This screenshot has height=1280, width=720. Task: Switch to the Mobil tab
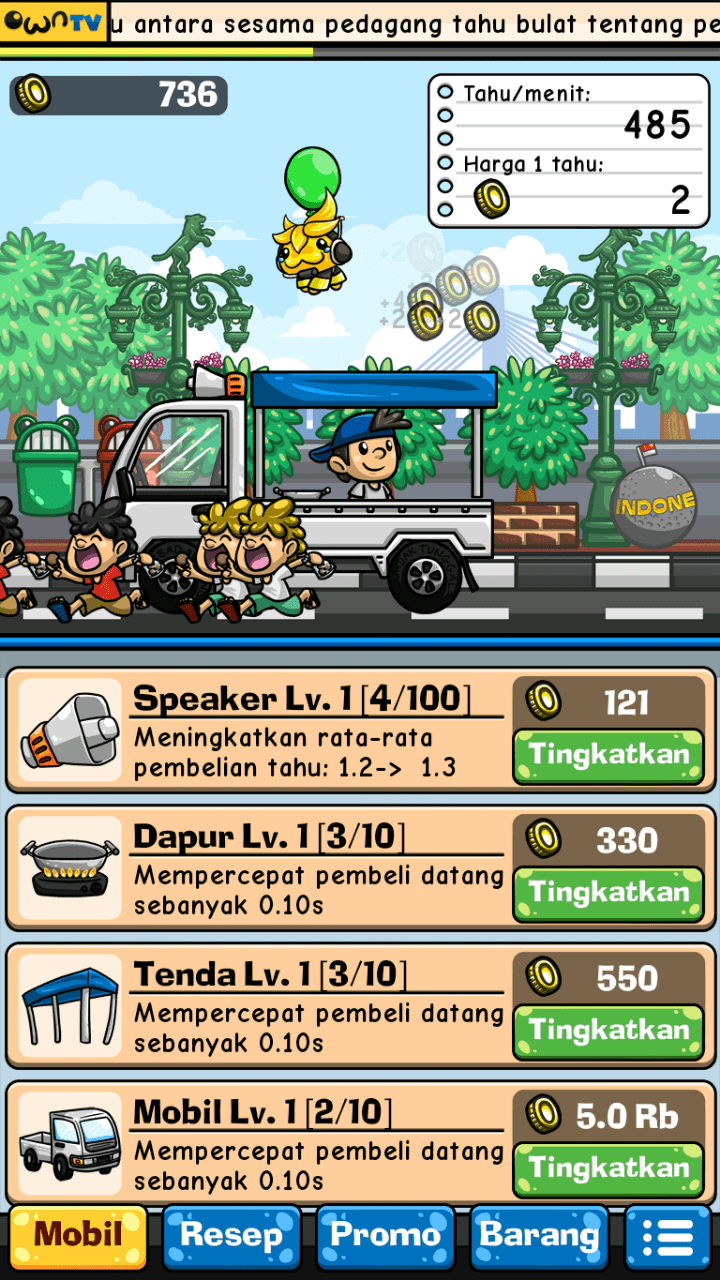[78, 1235]
